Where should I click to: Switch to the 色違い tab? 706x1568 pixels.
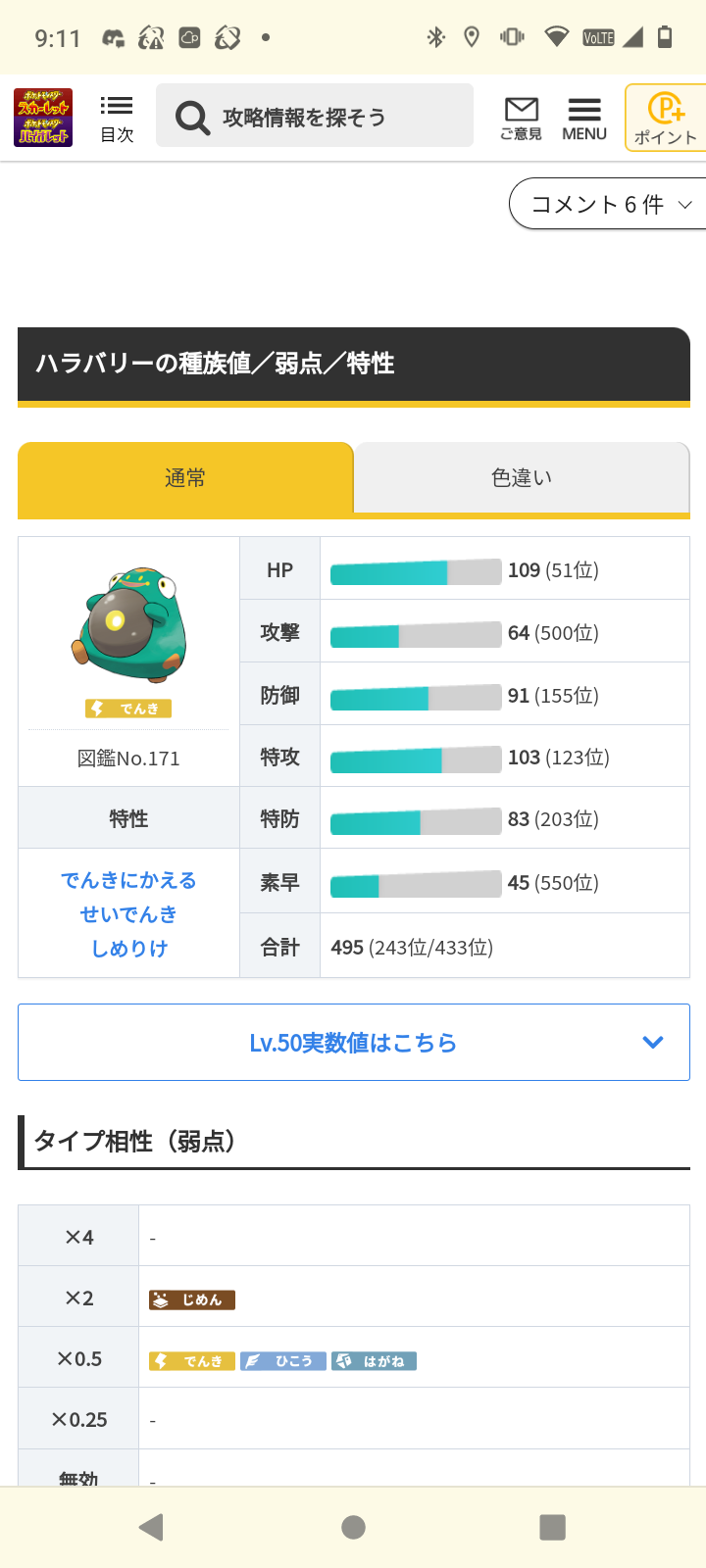(x=522, y=477)
